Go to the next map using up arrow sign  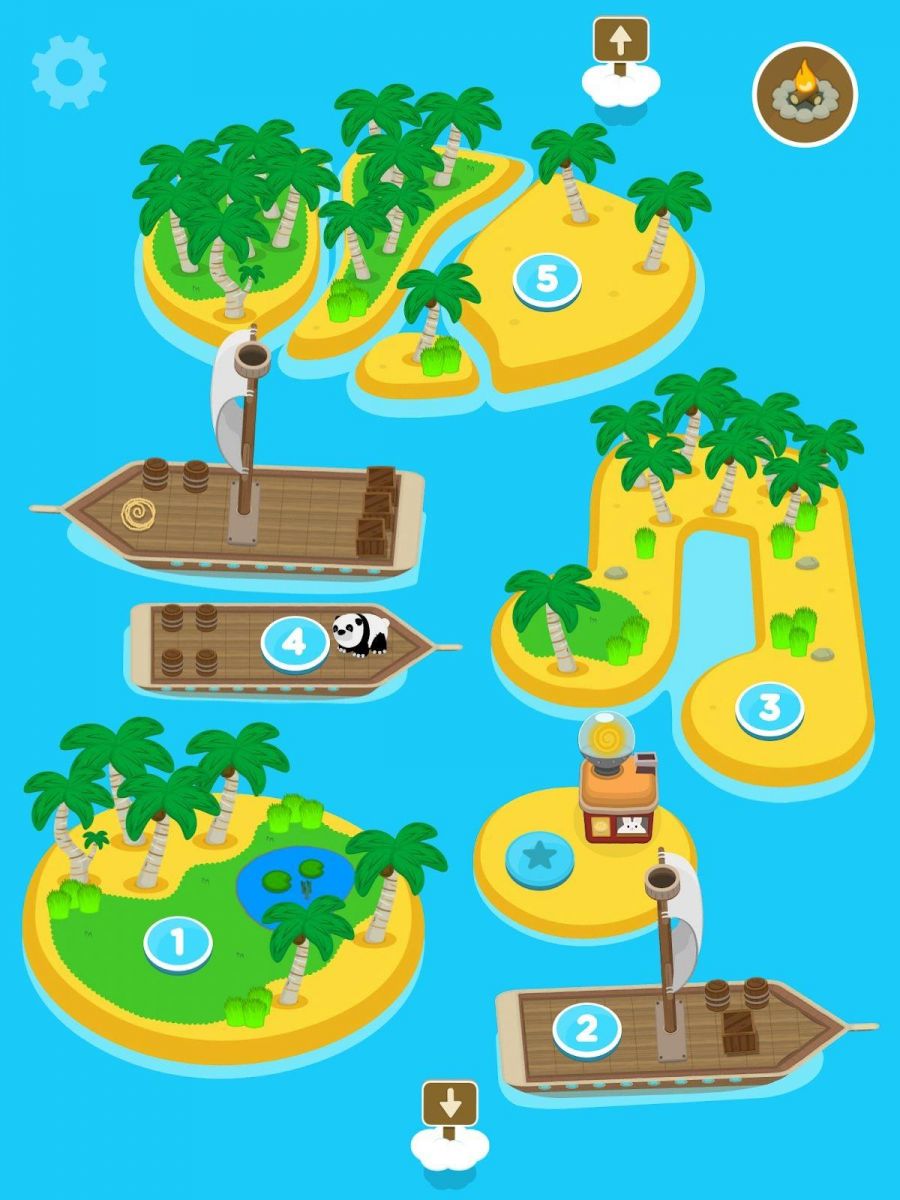tap(620, 42)
